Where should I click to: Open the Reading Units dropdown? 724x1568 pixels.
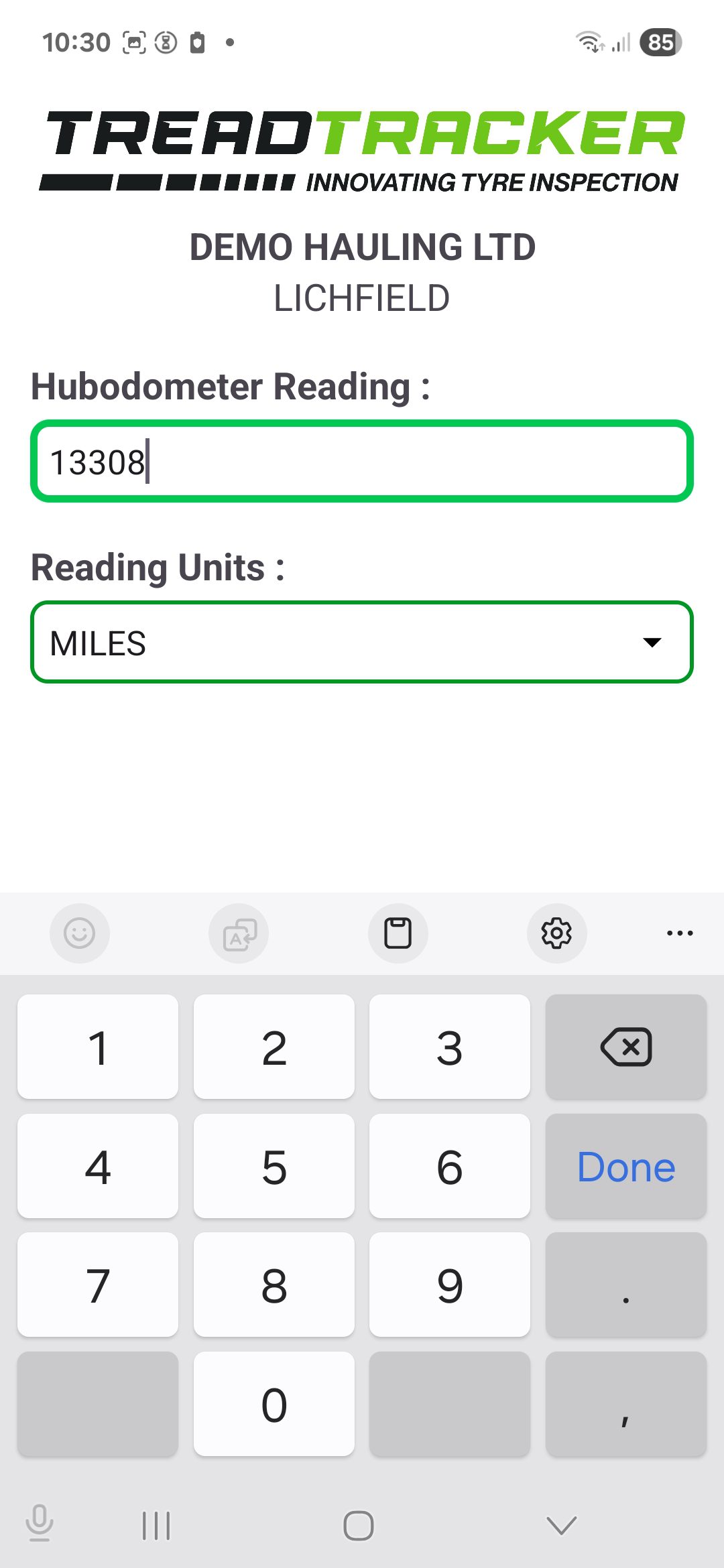(362, 643)
